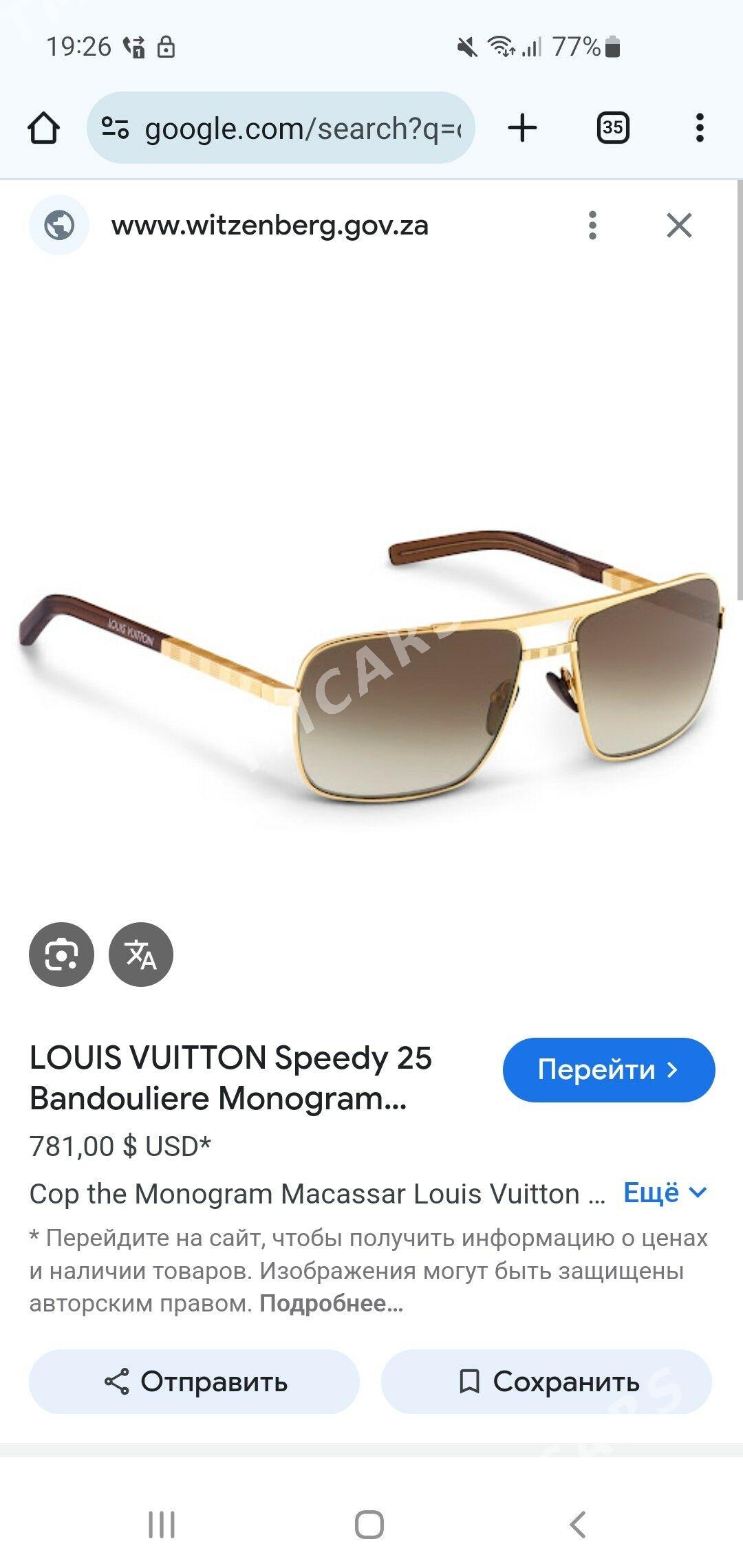Save the image with Сохранить

(547, 1382)
